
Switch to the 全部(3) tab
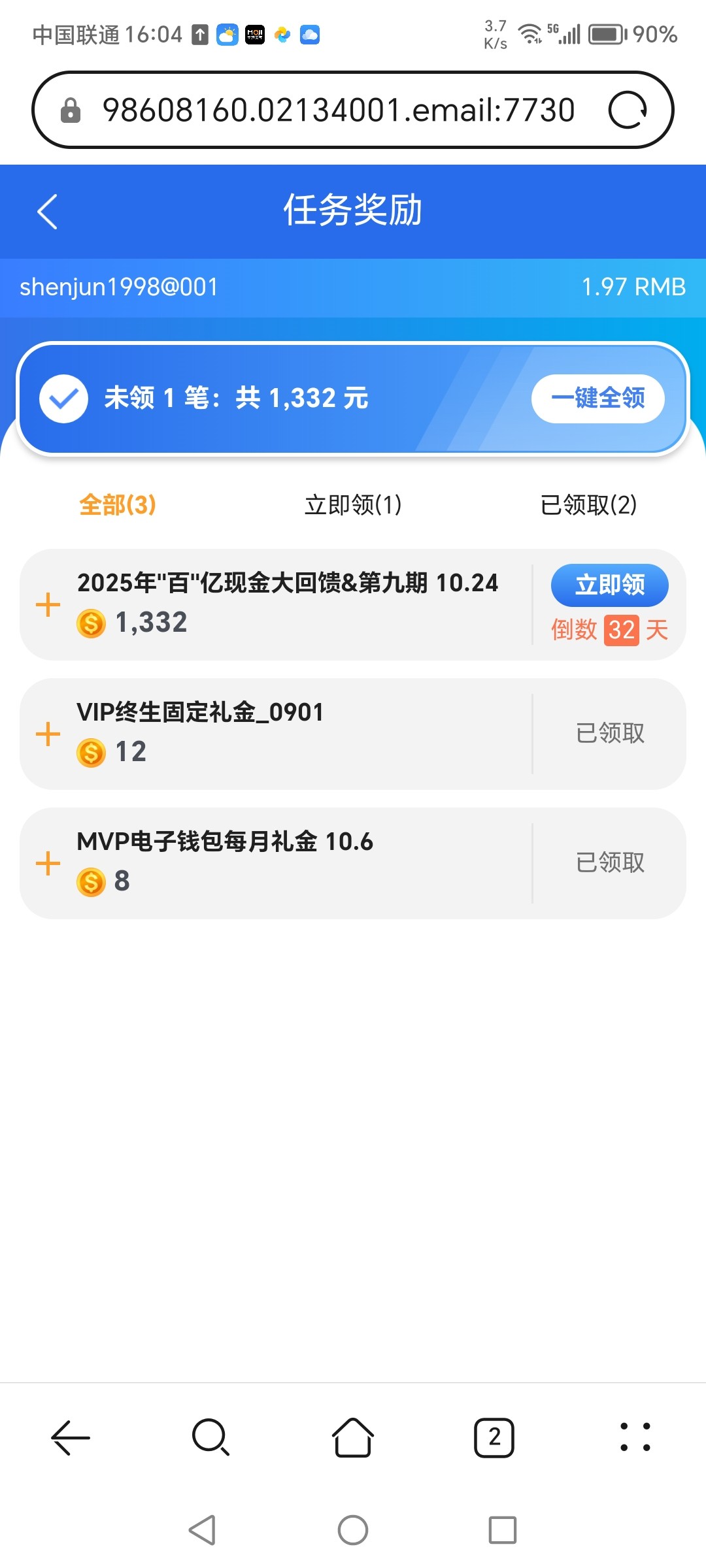coord(118,505)
